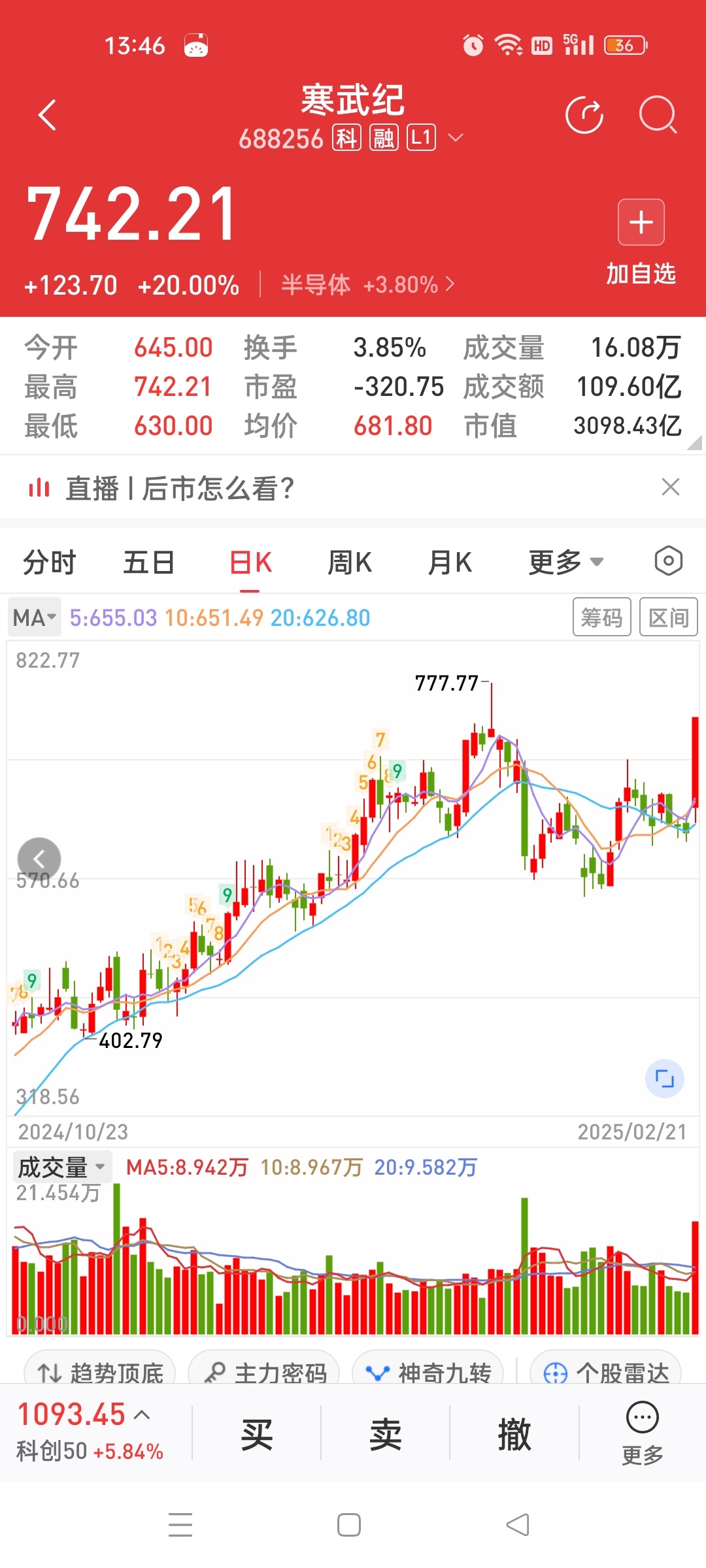
Task: Open the 筹码 chip distribution view
Action: click(601, 617)
